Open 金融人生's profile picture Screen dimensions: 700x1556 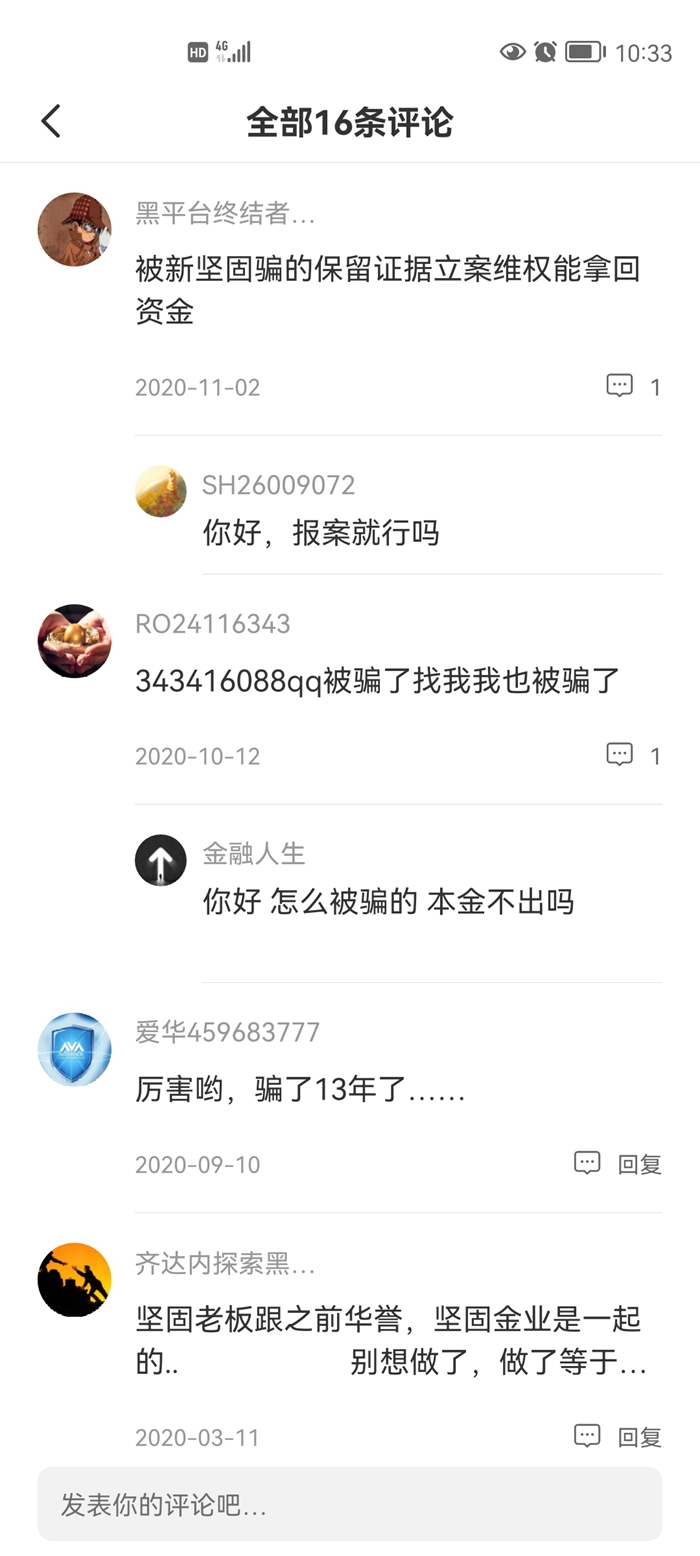pos(161,860)
